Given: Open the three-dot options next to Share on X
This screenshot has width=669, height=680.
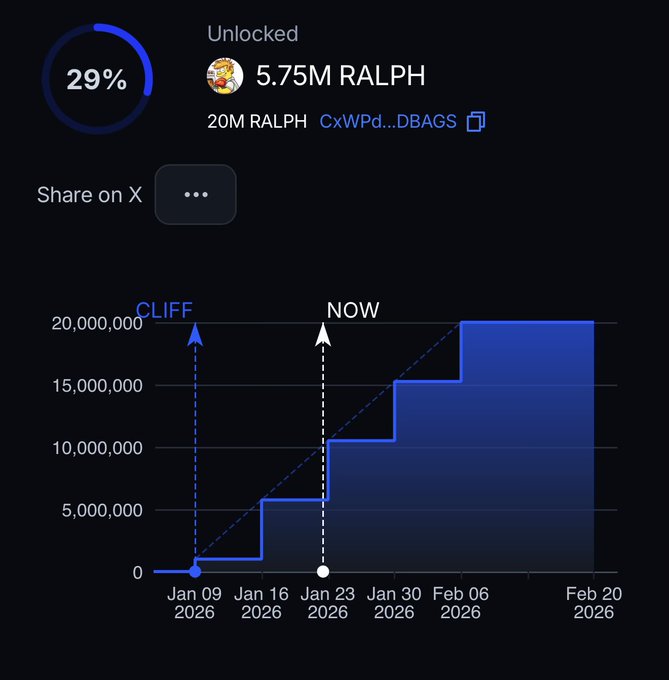Looking at the screenshot, I should 195,194.
